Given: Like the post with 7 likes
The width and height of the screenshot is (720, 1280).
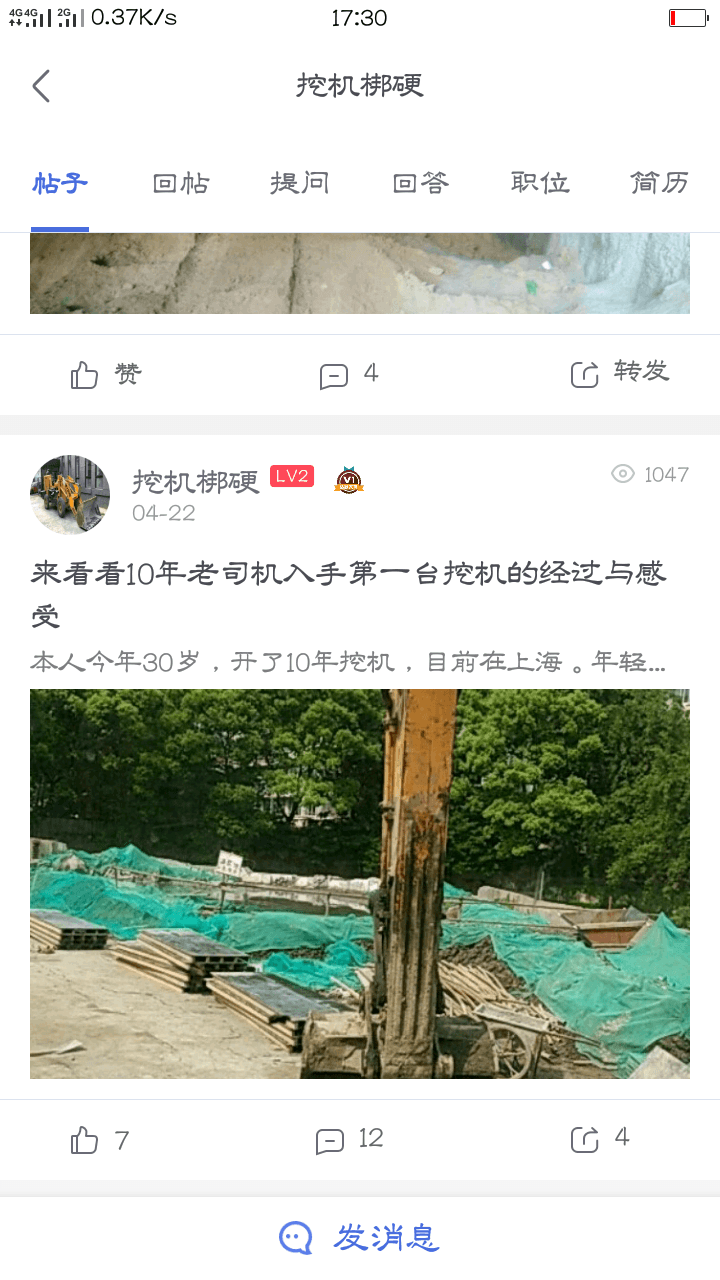Looking at the screenshot, I should pos(100,1140).
